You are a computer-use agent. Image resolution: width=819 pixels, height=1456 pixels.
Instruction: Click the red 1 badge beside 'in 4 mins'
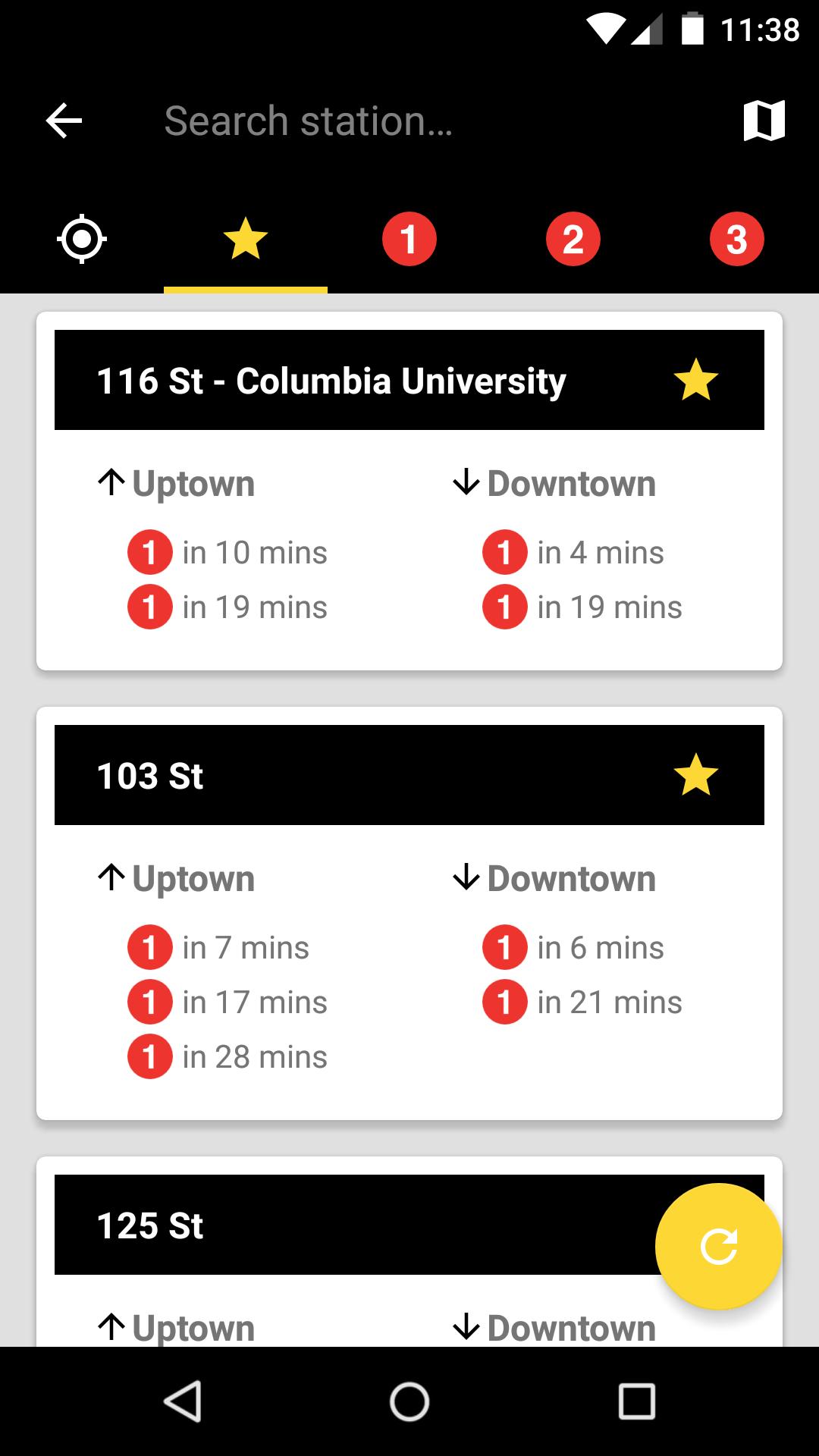(506, 553)
